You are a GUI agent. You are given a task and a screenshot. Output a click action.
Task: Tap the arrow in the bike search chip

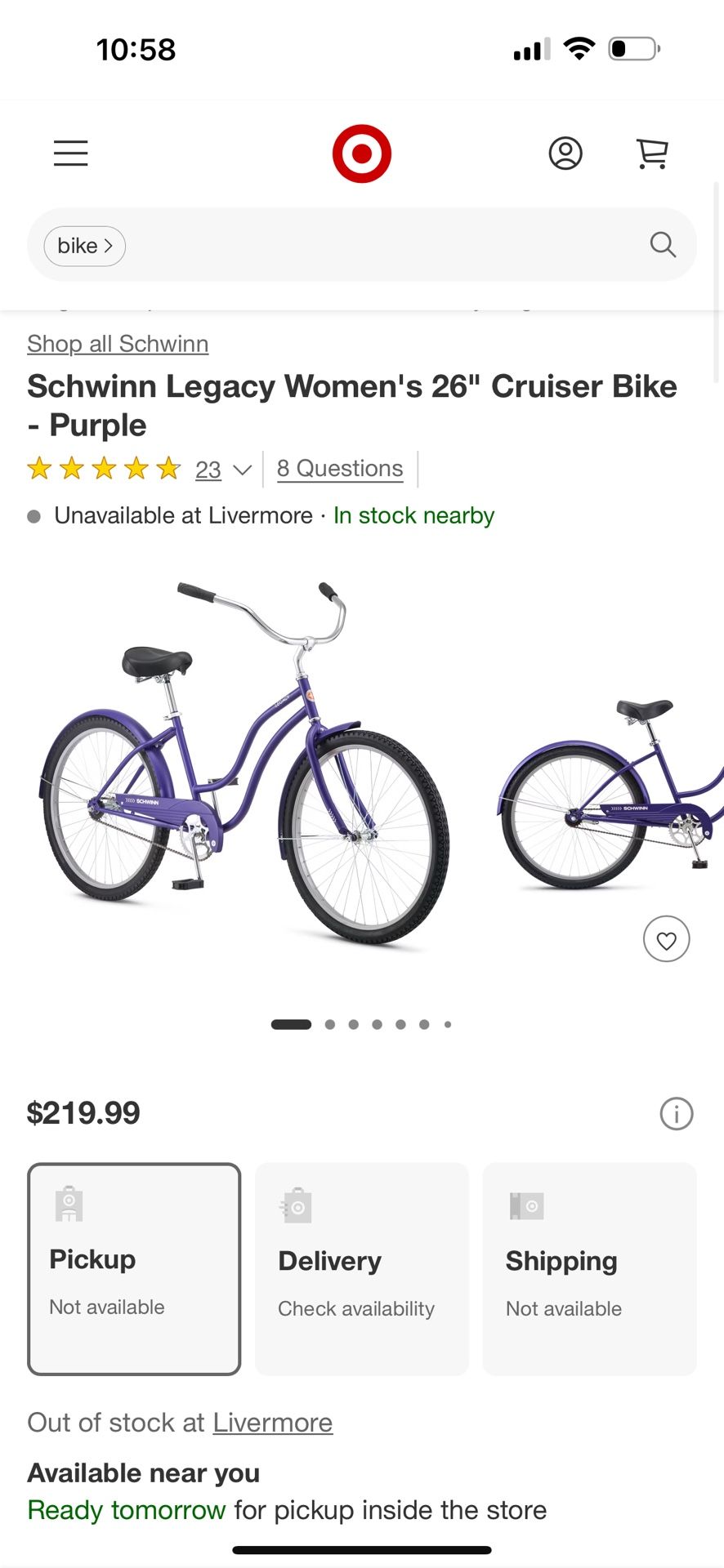(109, 245)
